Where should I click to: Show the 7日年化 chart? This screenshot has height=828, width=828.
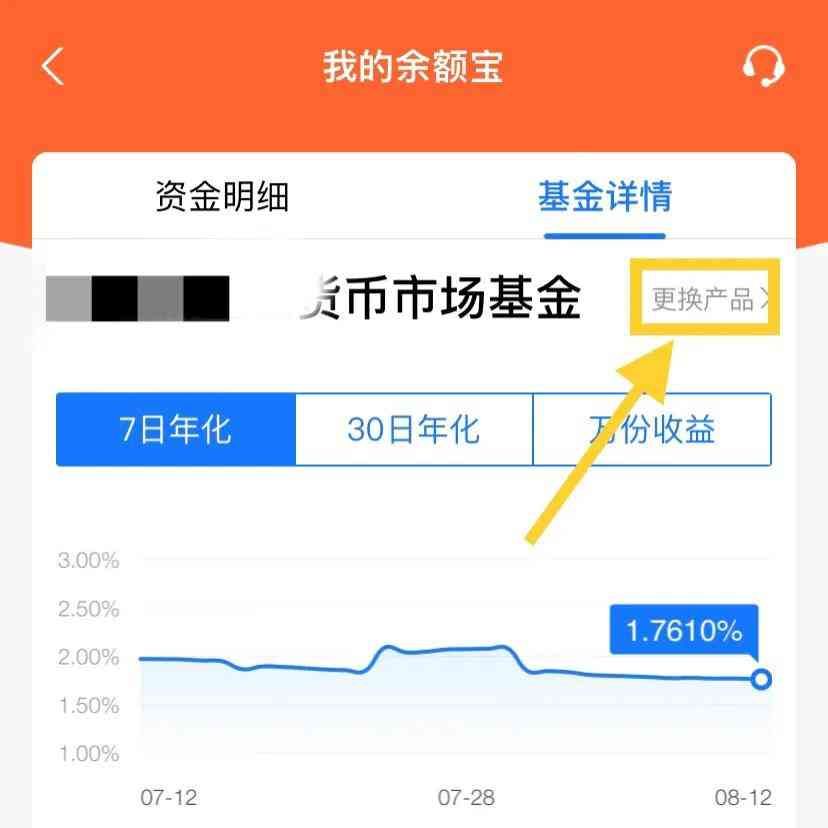pos(176,429)
